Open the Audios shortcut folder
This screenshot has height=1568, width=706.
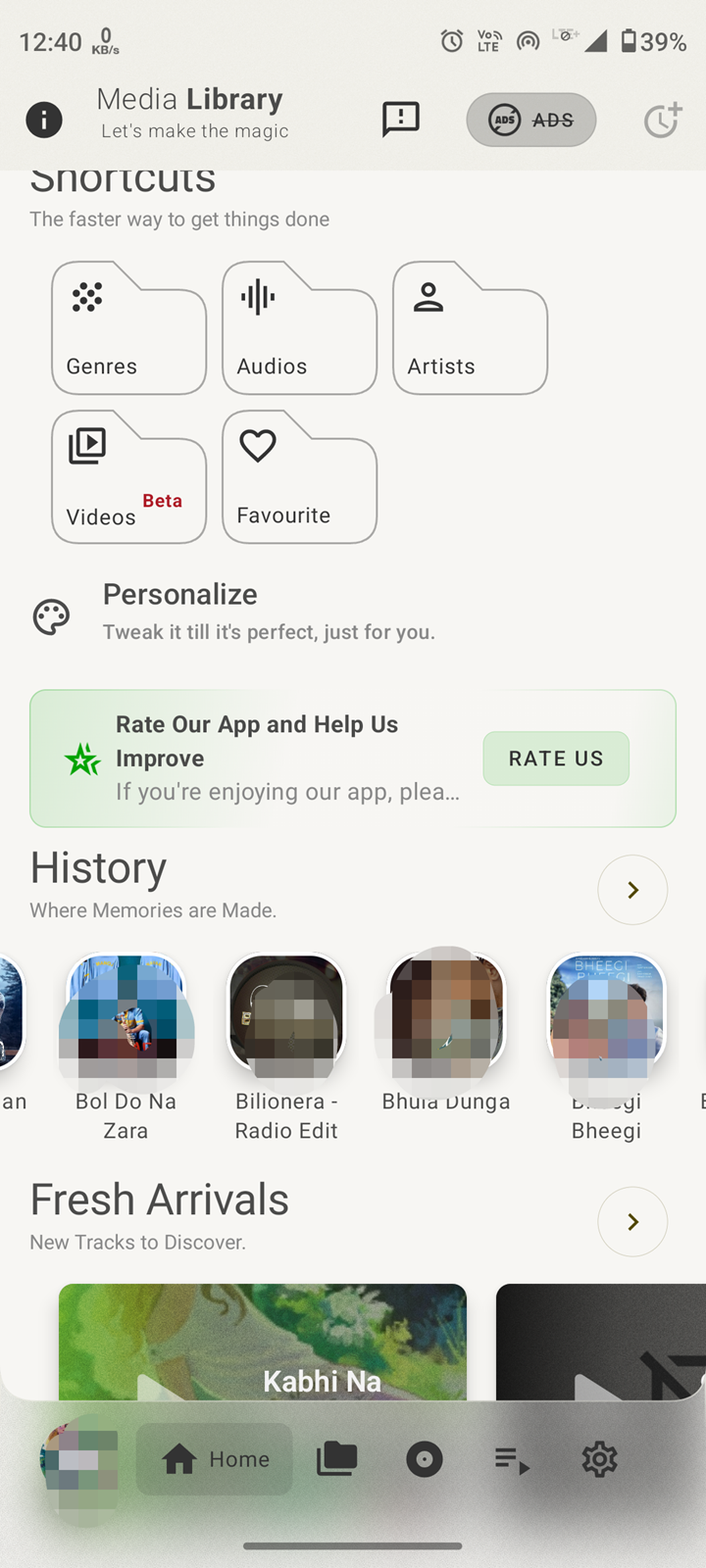coord(299,328)
